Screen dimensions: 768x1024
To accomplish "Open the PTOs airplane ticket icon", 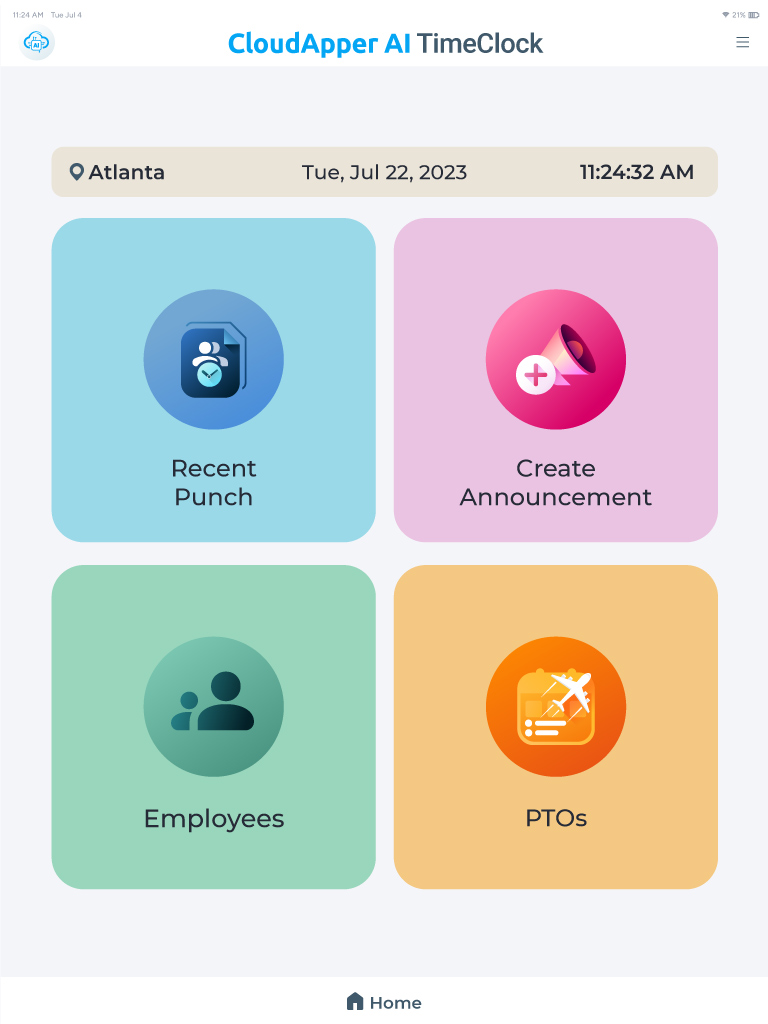I will click(x=556, y=707).
